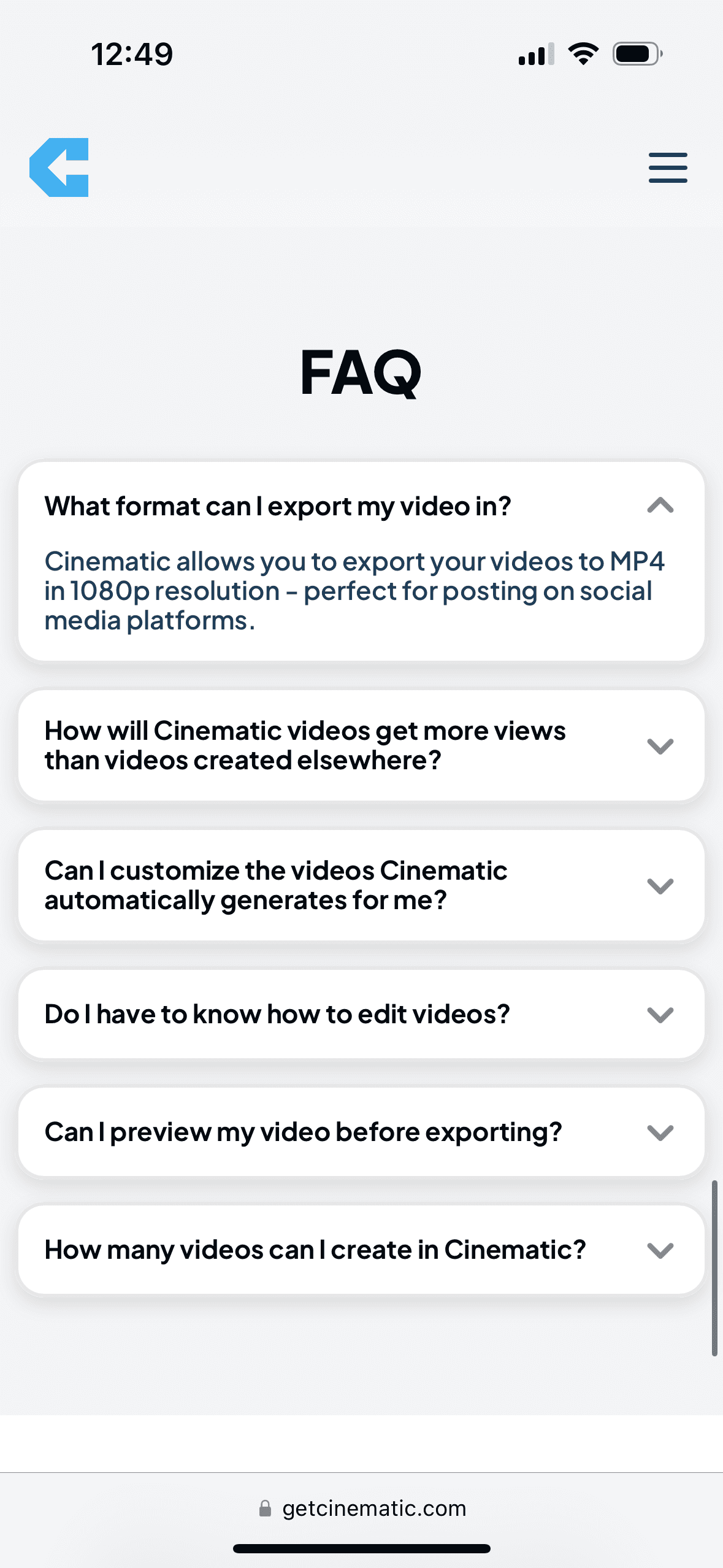Collapse the export format question
Viewport: 723px width, 1568px height.
point(361,505)
